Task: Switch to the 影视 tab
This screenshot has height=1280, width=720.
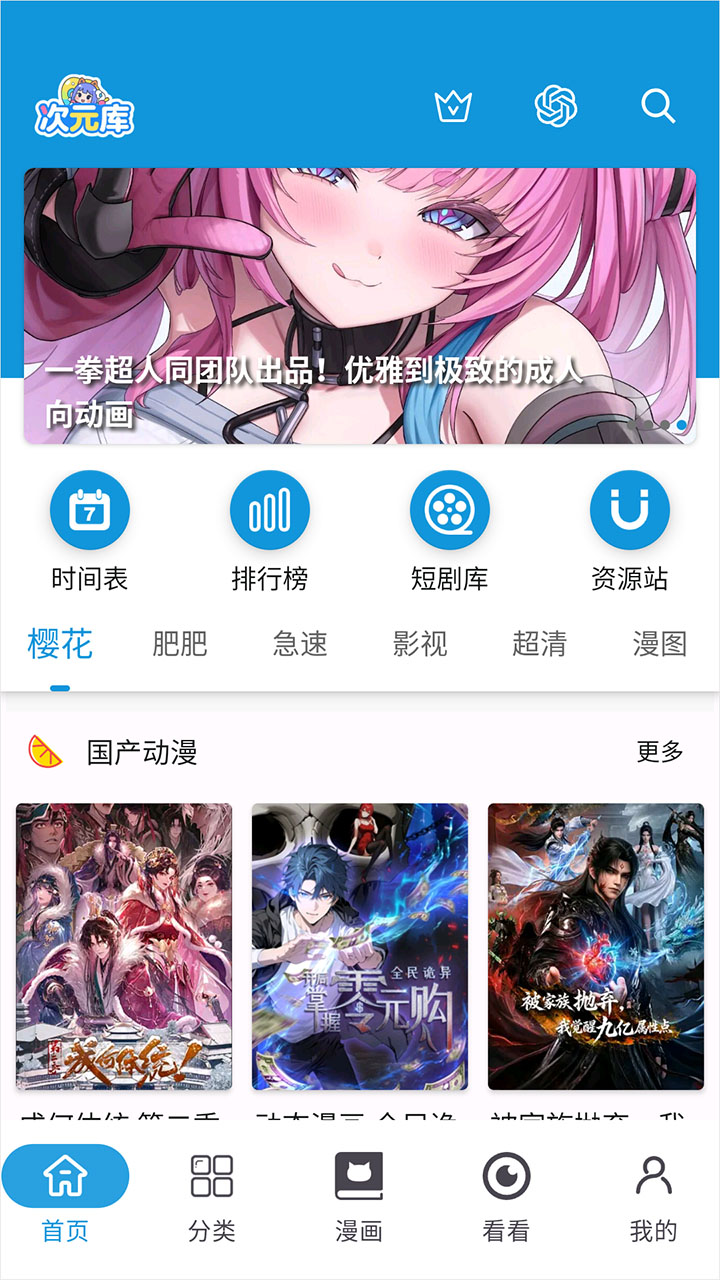Action: [420, 644]
